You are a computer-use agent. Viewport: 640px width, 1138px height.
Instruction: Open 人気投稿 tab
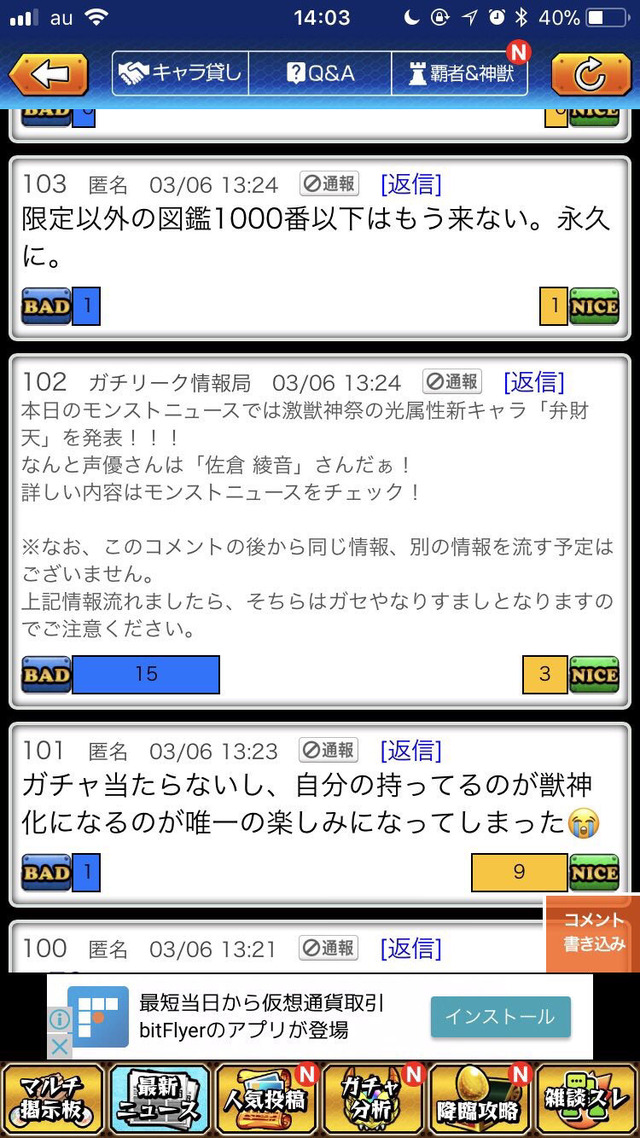tap(267, 1099)
